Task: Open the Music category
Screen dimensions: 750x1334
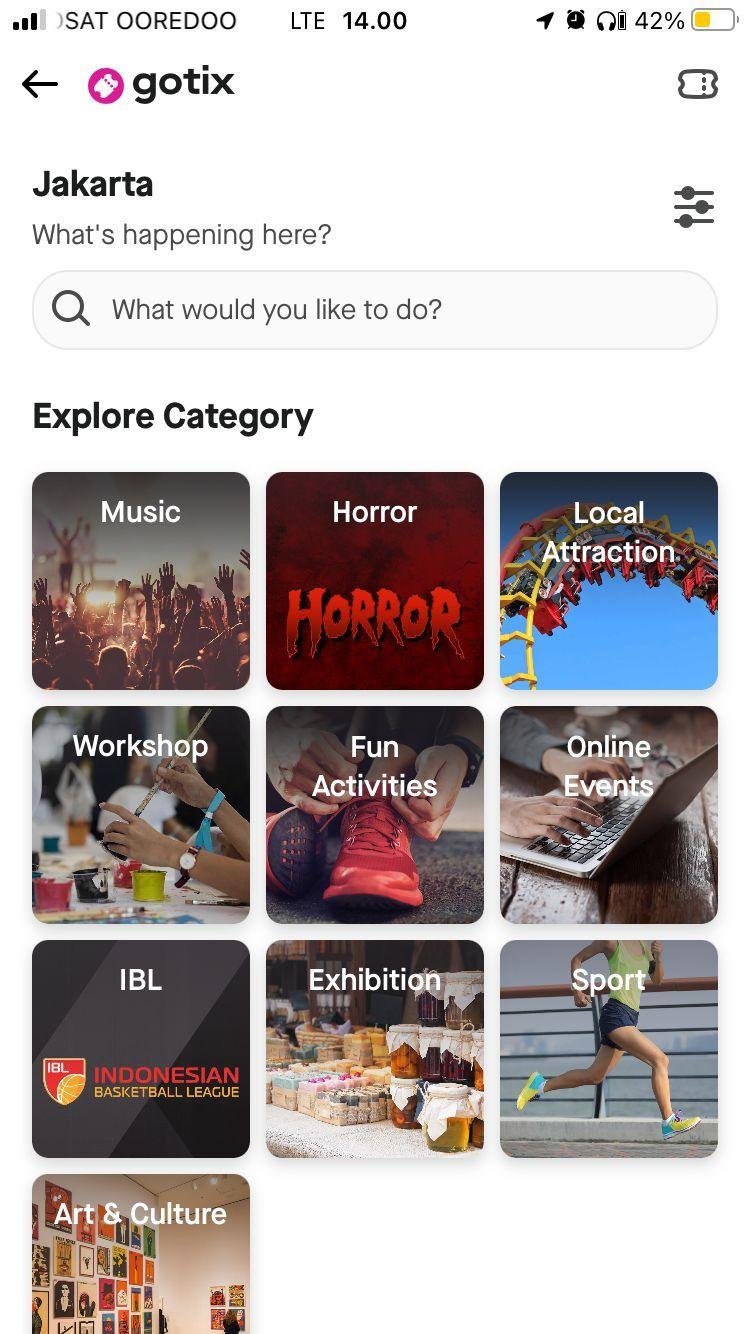Action: pyautogui.click(x=141, y=581)
